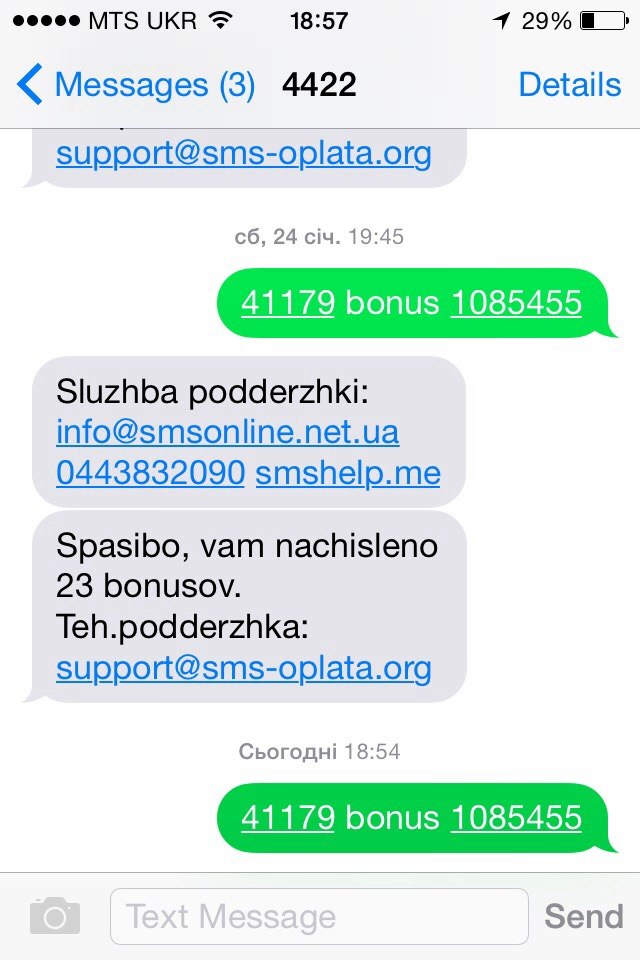Tap 41179 in the 24 січ. sent message

pos(287,302)
